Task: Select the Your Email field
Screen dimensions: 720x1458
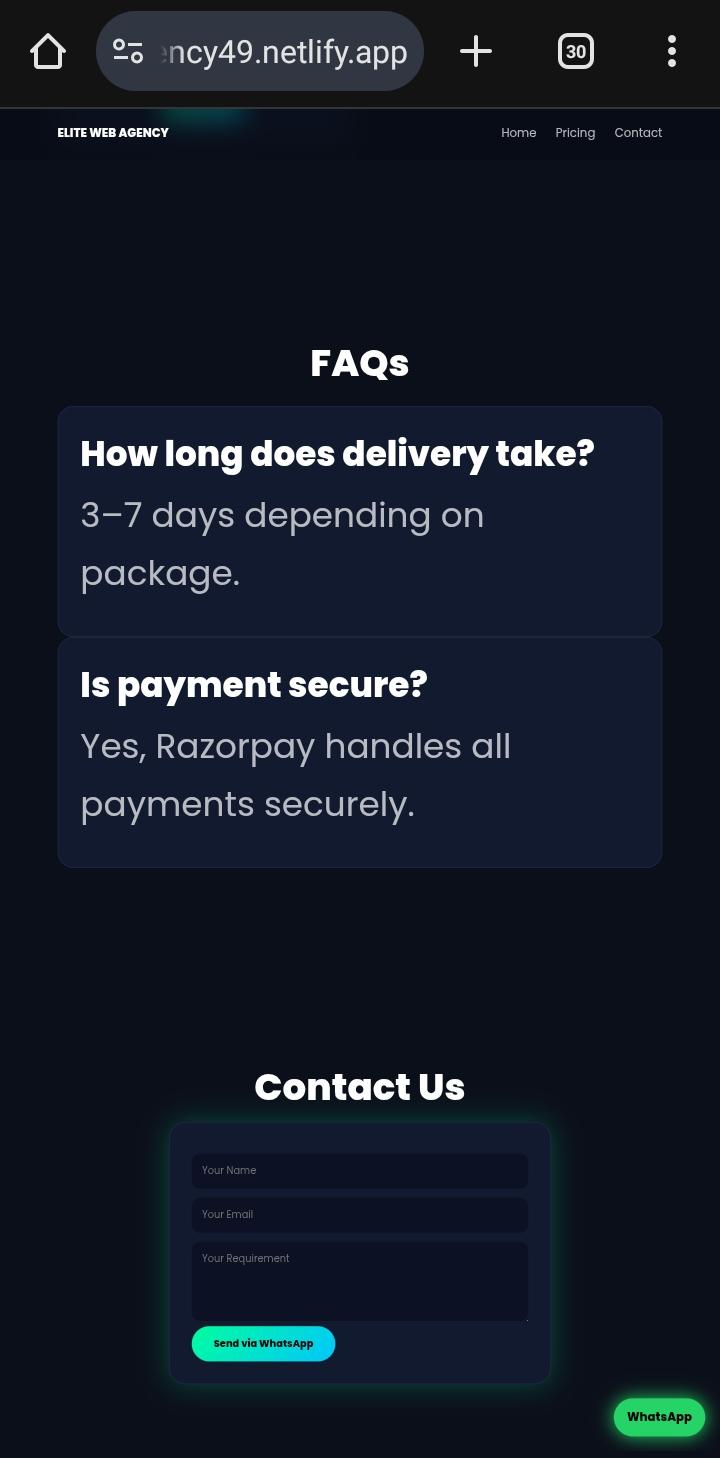Action: 360,1215
